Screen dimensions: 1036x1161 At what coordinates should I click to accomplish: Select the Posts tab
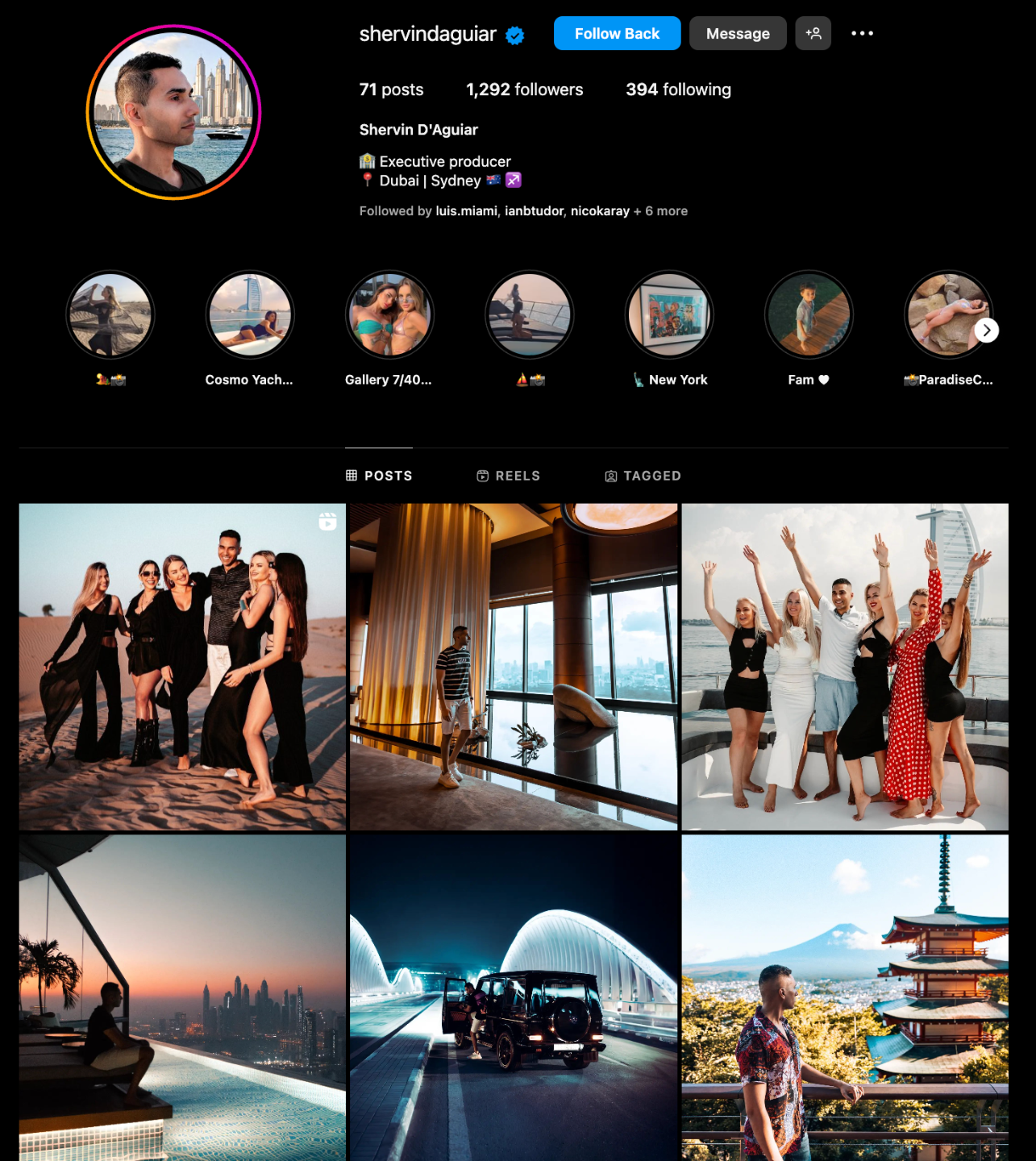379,476
